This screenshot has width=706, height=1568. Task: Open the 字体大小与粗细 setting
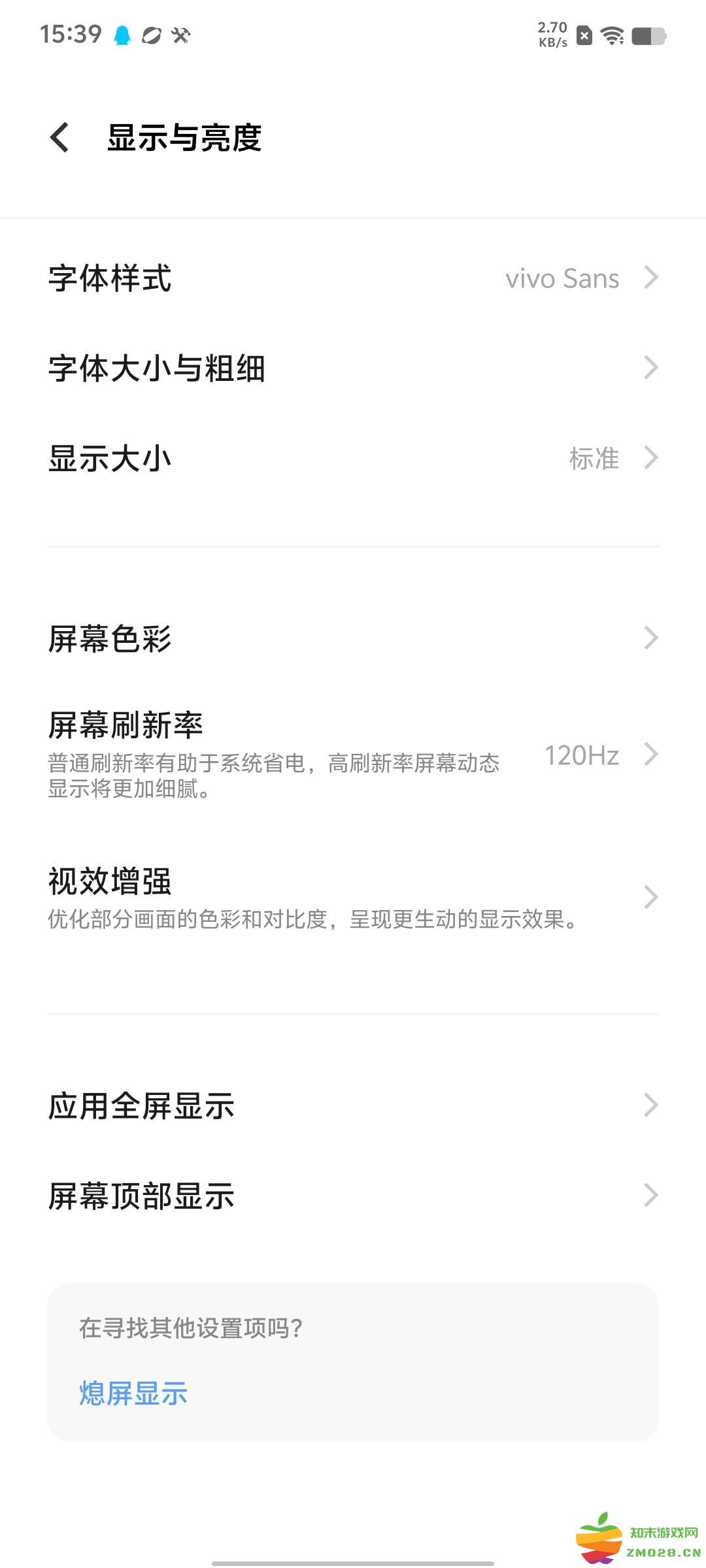353,368
